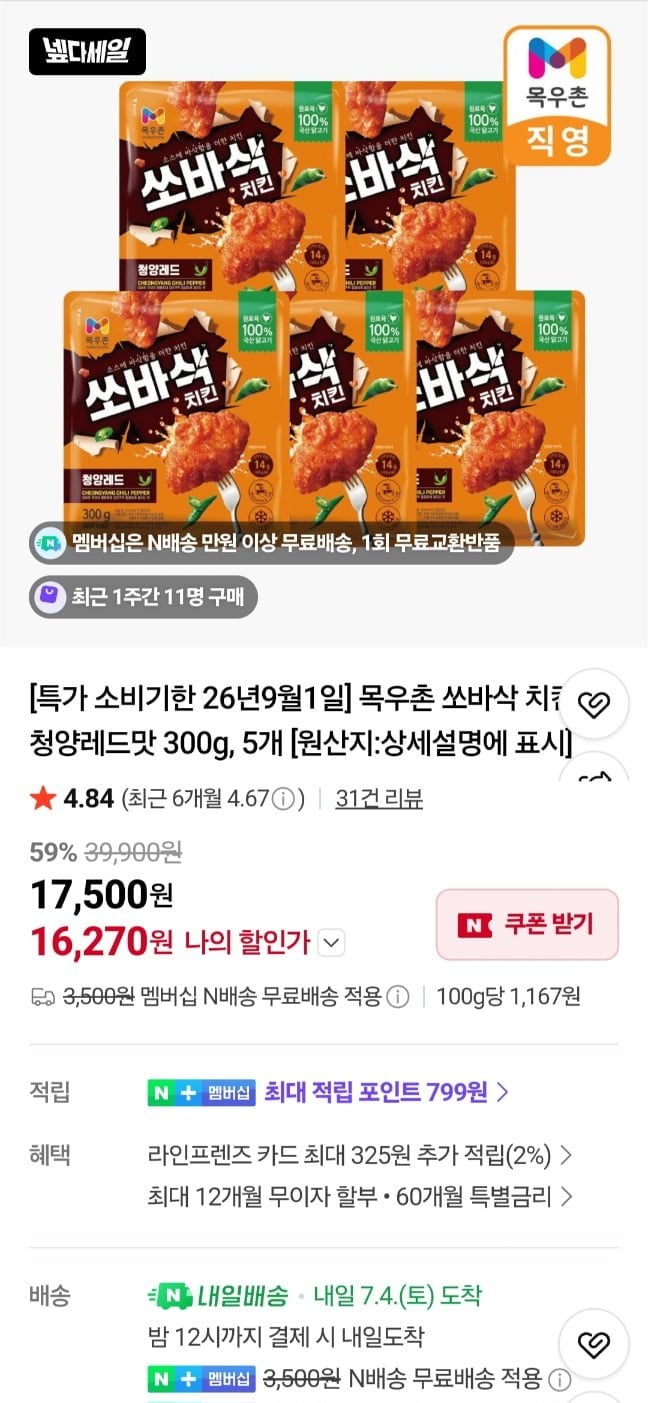Open the 쏘바삭 치킨 product image
Screen dimensions: 648x1403
[x=324, y=310]
